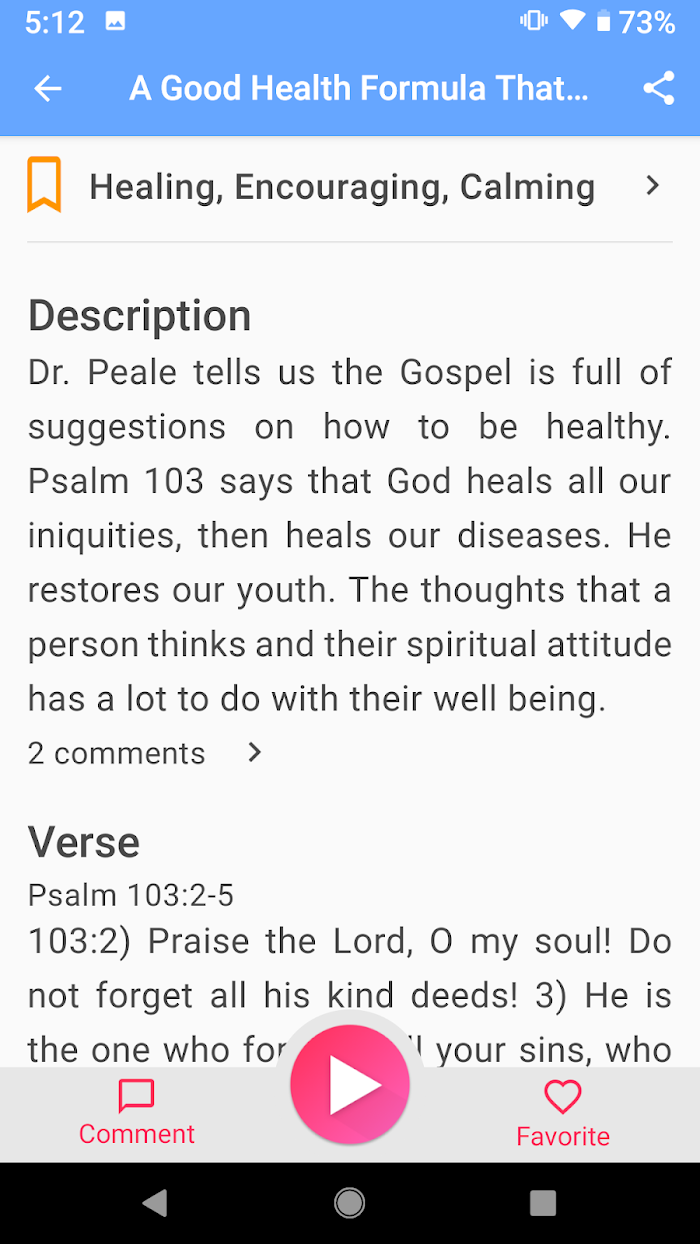View the 2 comments

coord(145,753)
